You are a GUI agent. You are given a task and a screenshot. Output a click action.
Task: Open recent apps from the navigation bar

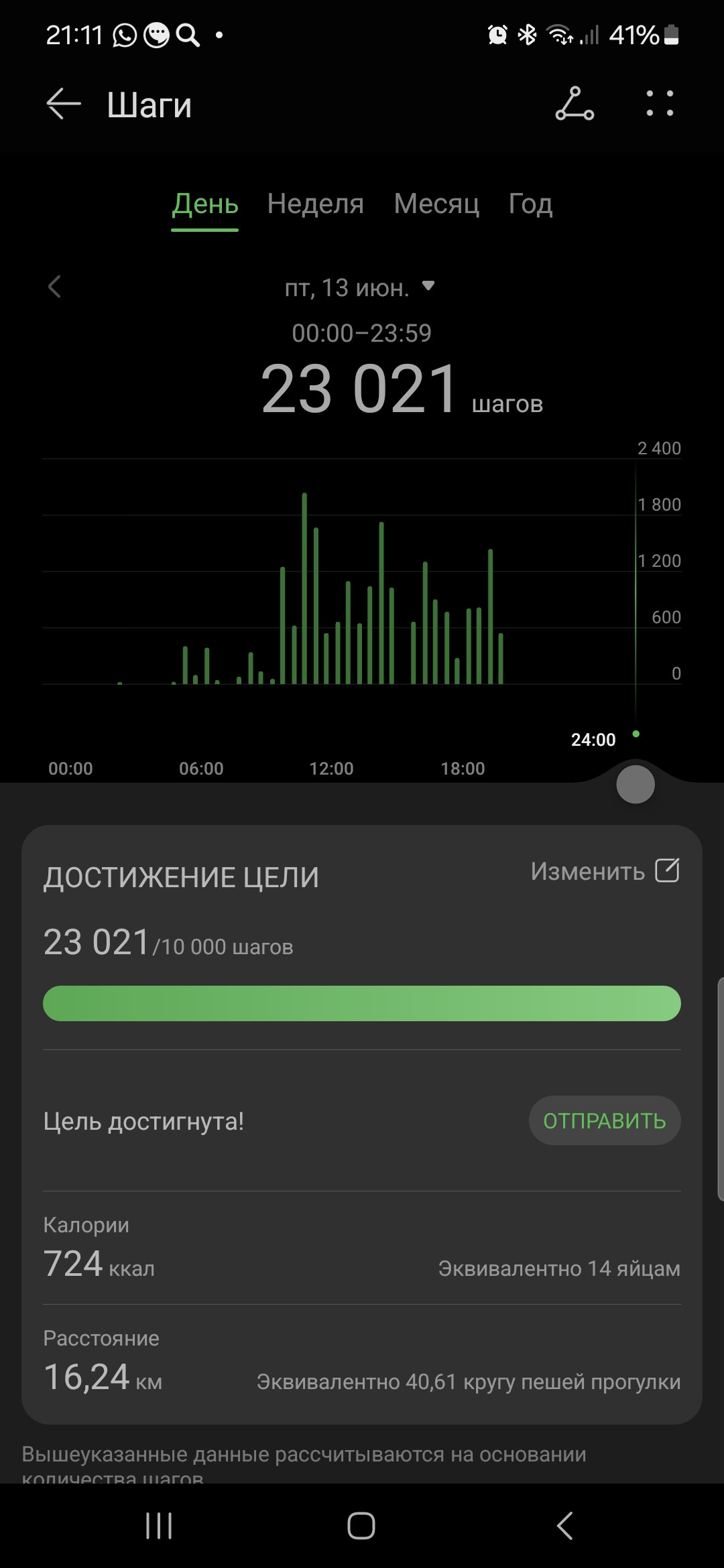160,1526
